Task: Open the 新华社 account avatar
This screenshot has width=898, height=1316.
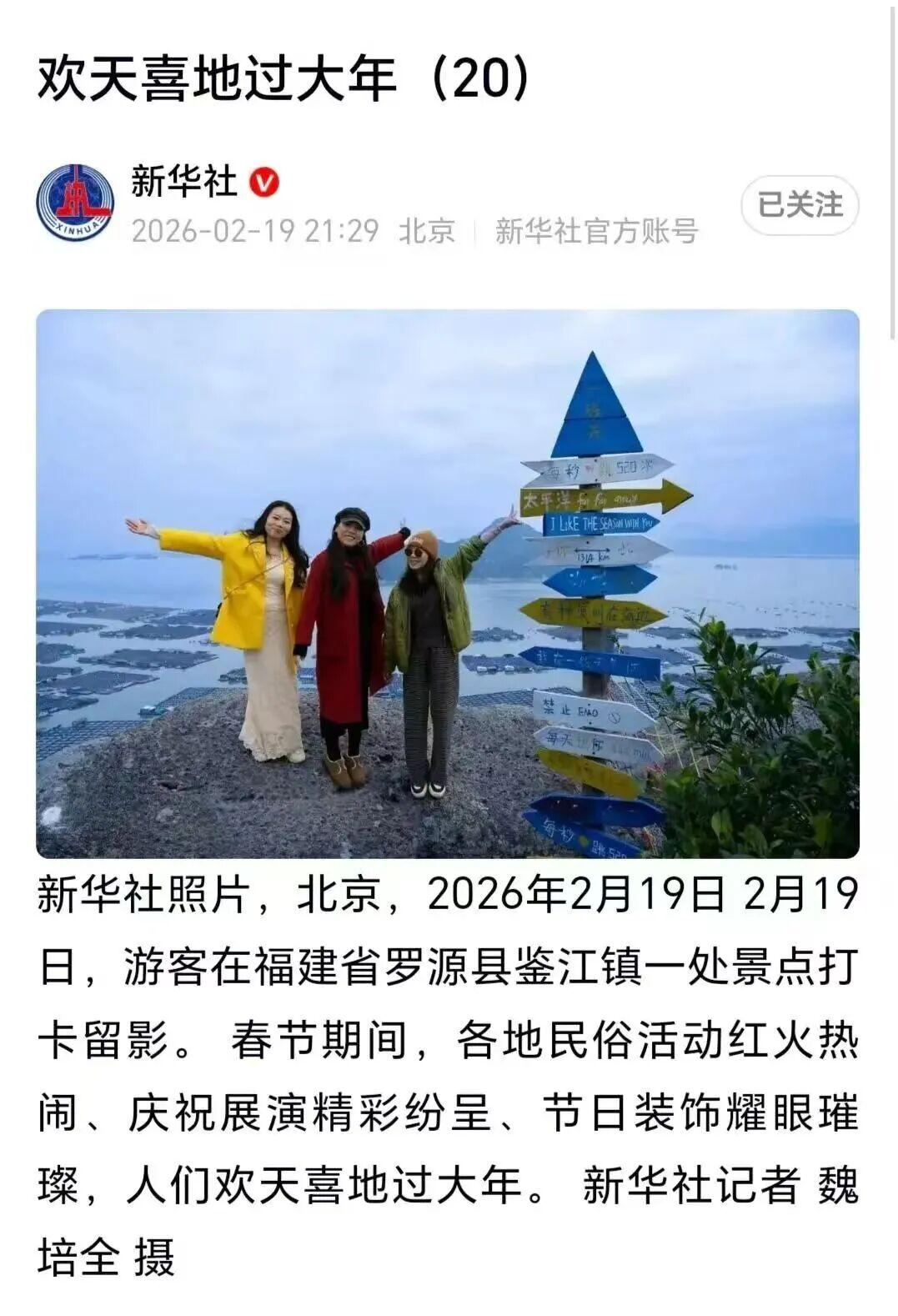Action: click(75, 203)
